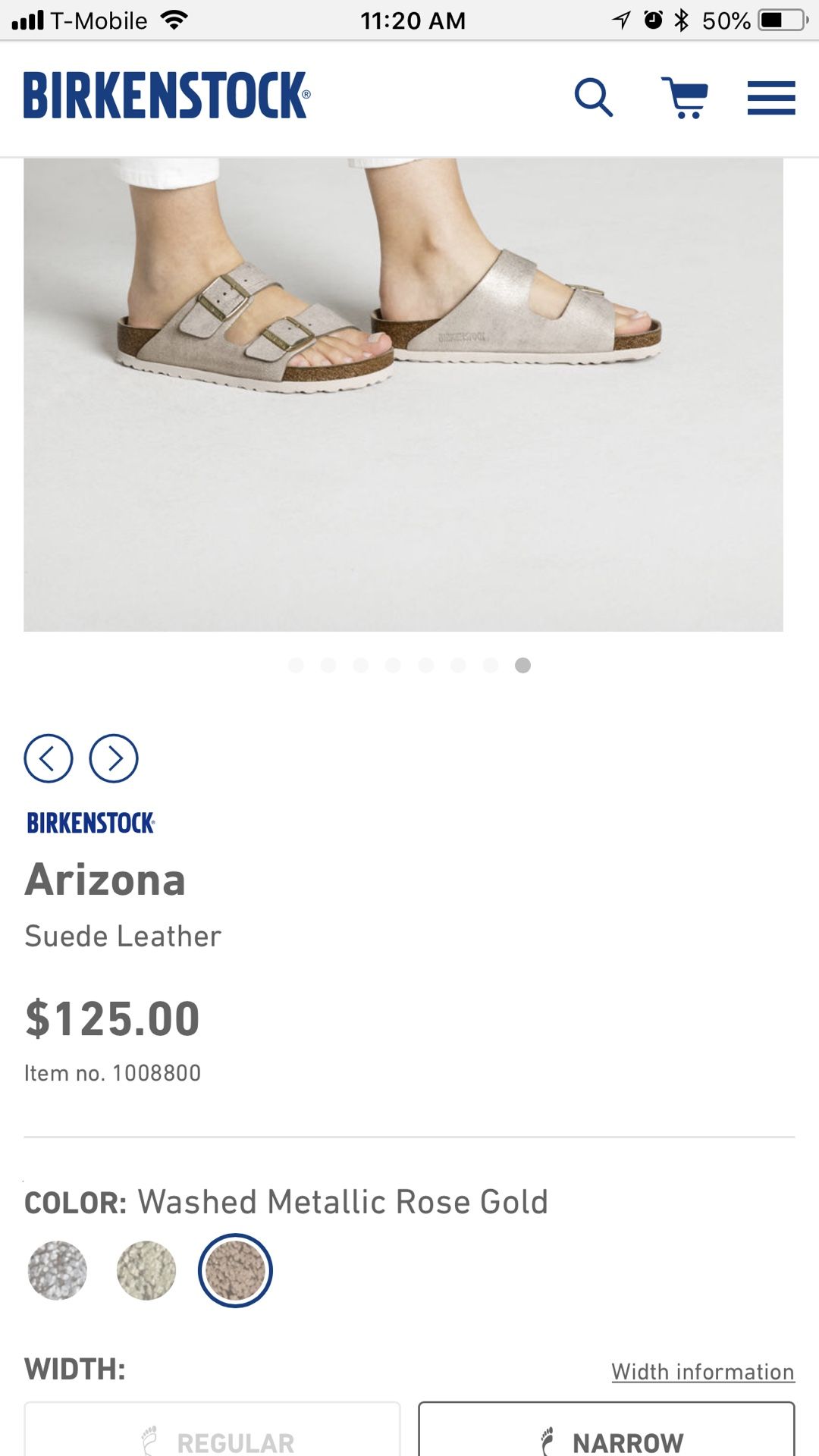Select the last carousel dot

coord(523,664)
